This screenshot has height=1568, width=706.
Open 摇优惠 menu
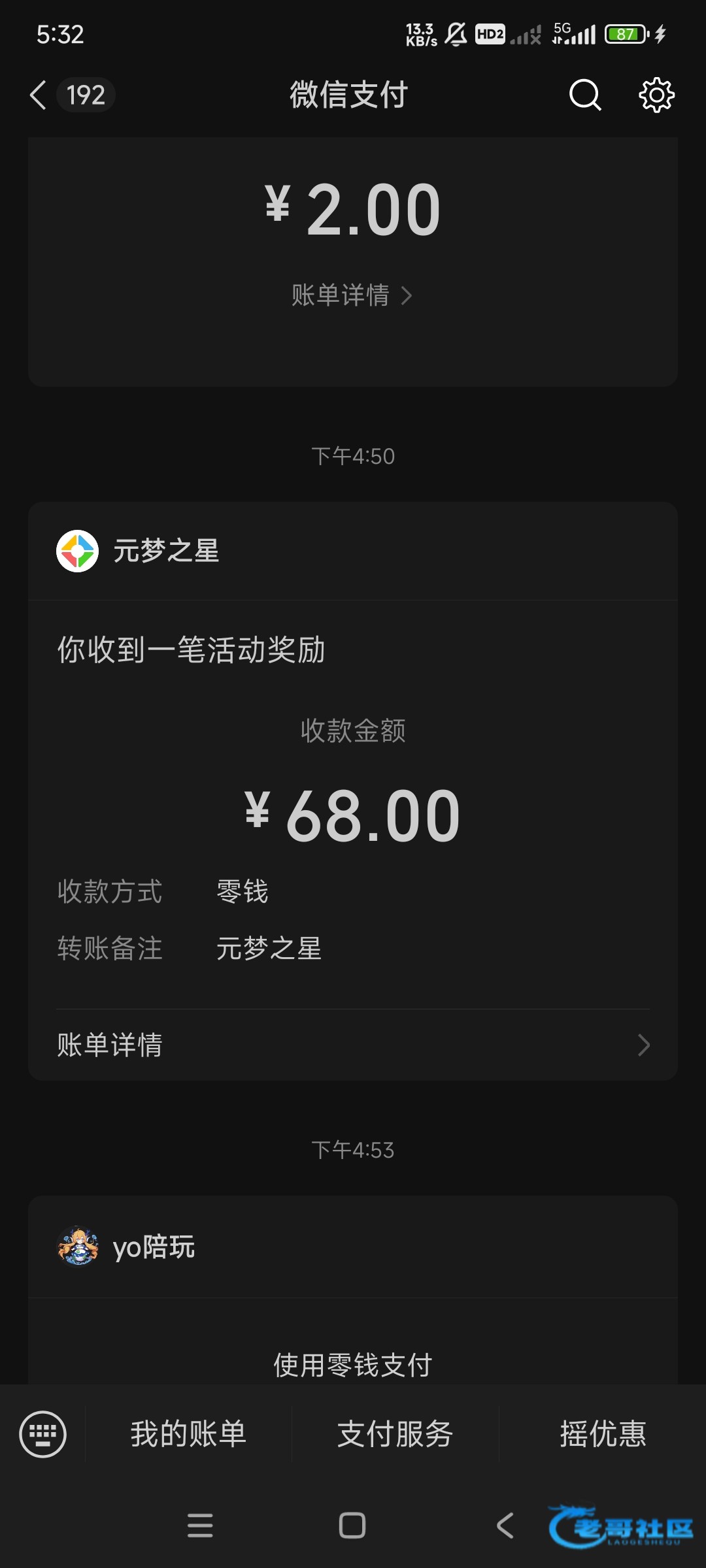tap(603, 1434)
